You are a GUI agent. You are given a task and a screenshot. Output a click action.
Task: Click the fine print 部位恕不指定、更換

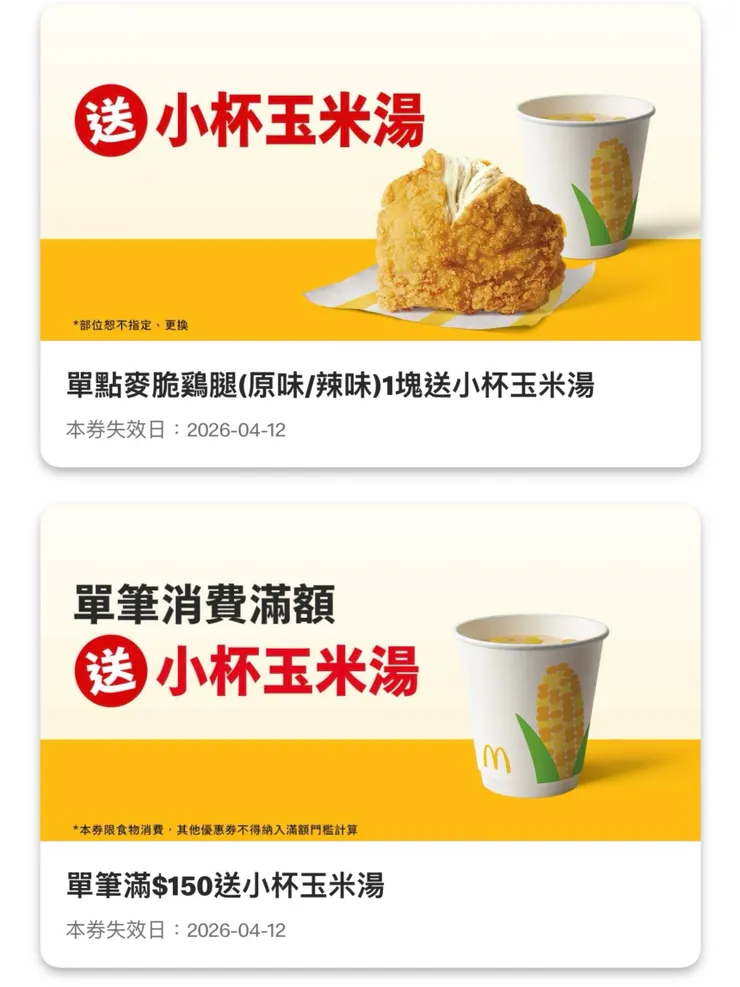point(130,324)
